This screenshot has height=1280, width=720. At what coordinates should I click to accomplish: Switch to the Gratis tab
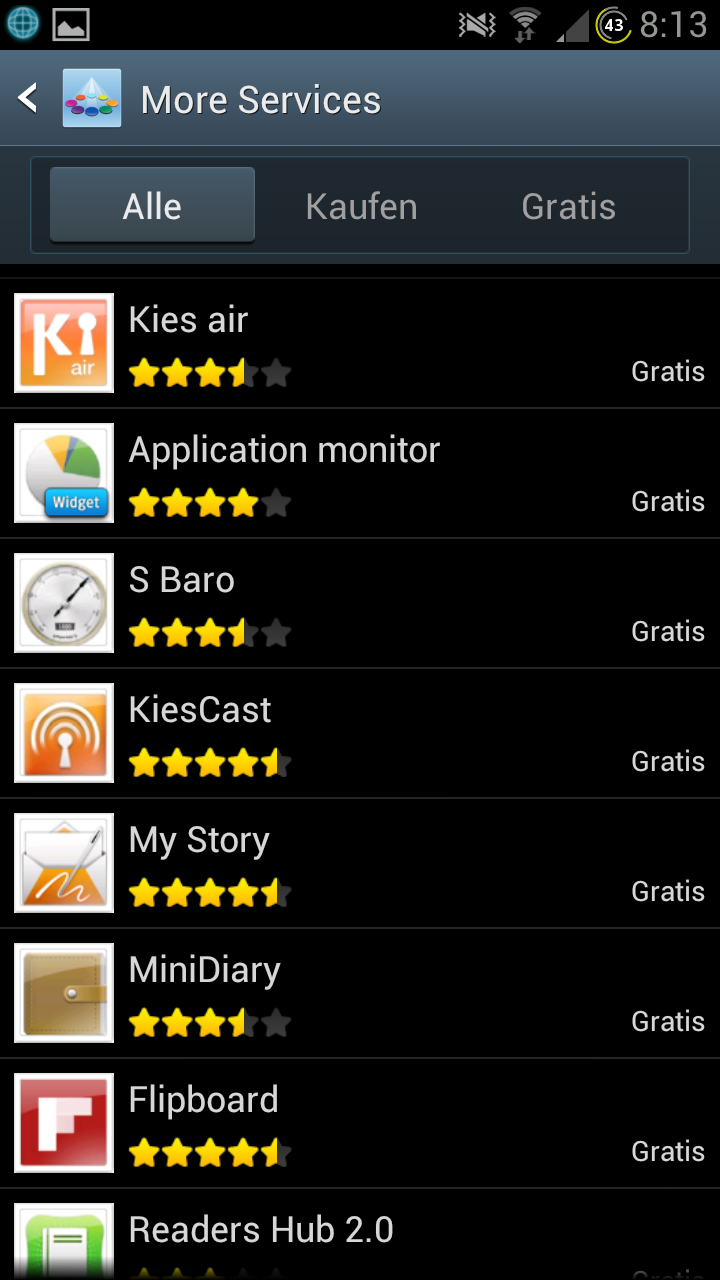[569, 206]
